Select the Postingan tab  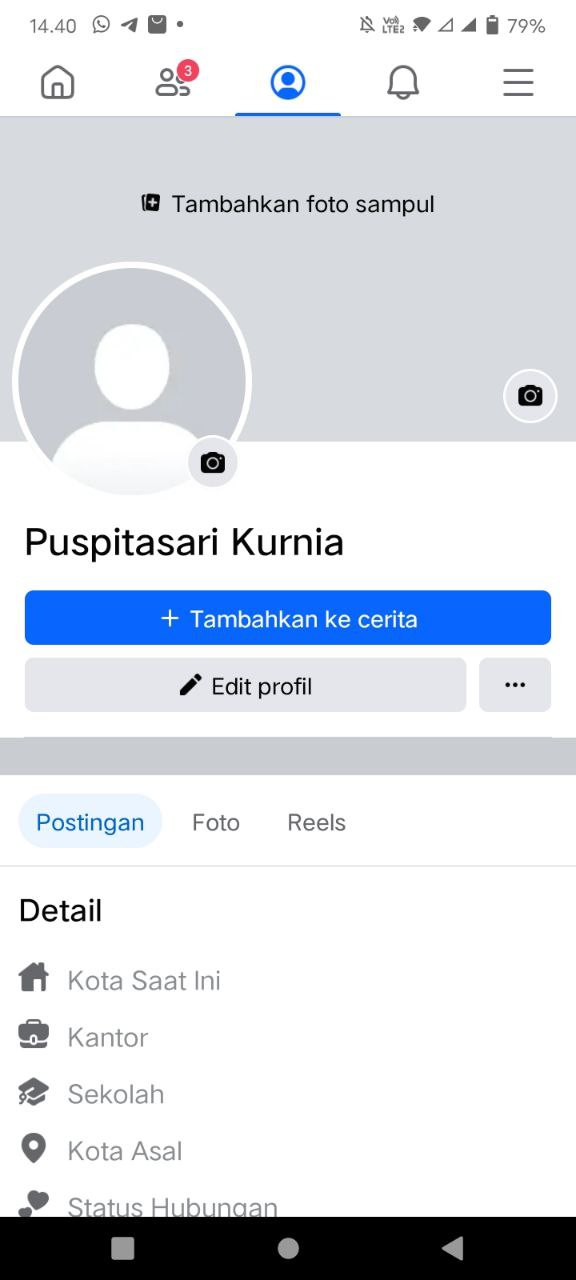(91, 822)
